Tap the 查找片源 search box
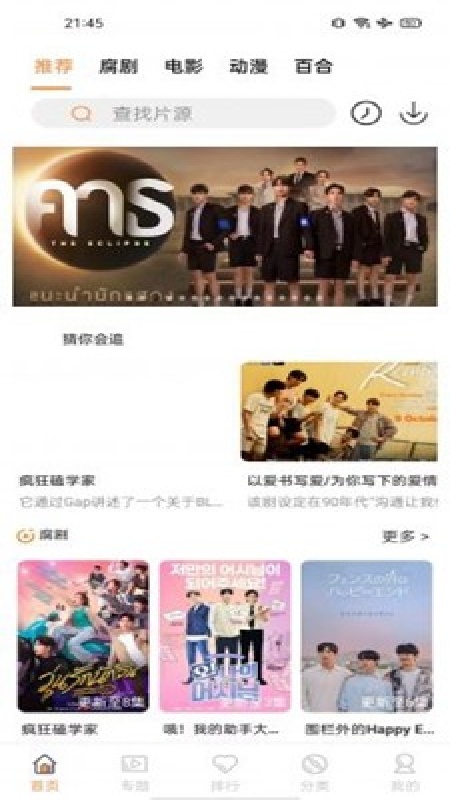450x800 pixels. coord(184,113)
